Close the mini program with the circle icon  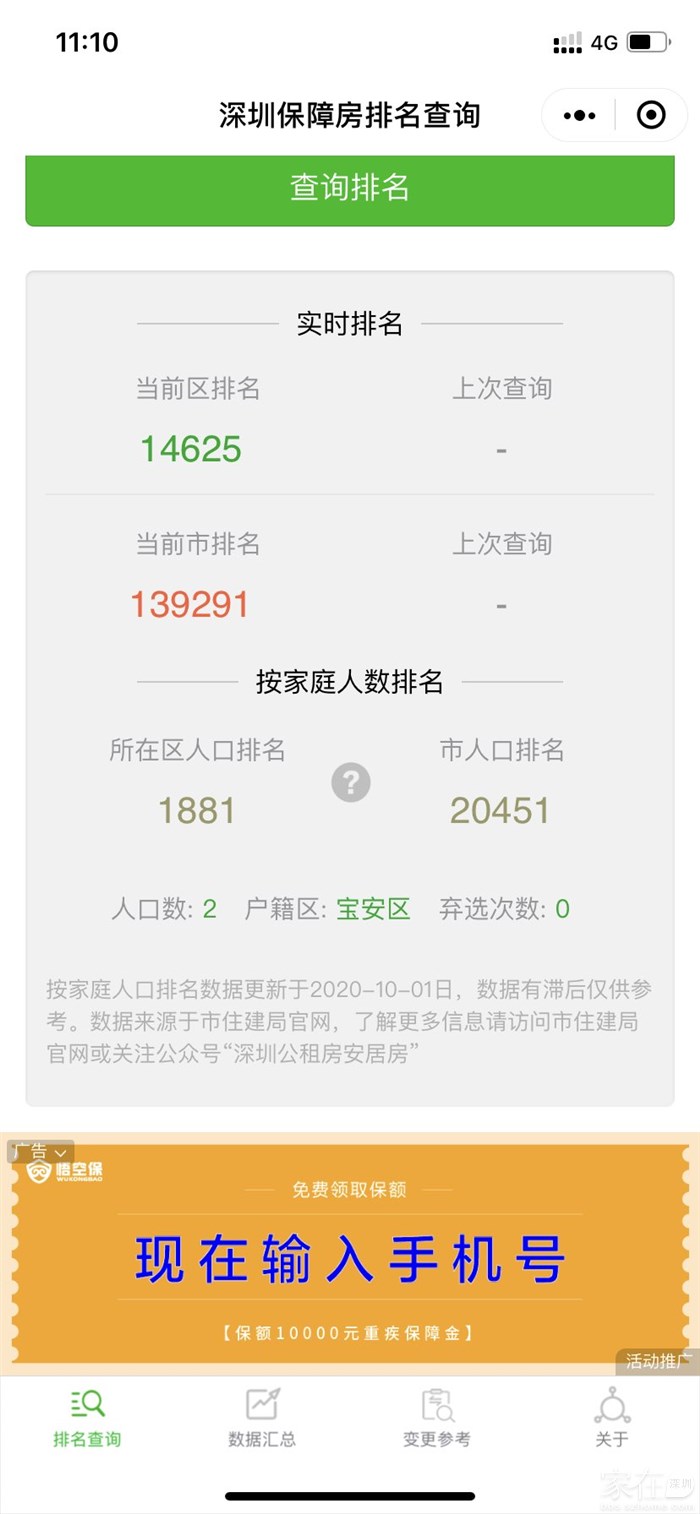coord(651,116)
